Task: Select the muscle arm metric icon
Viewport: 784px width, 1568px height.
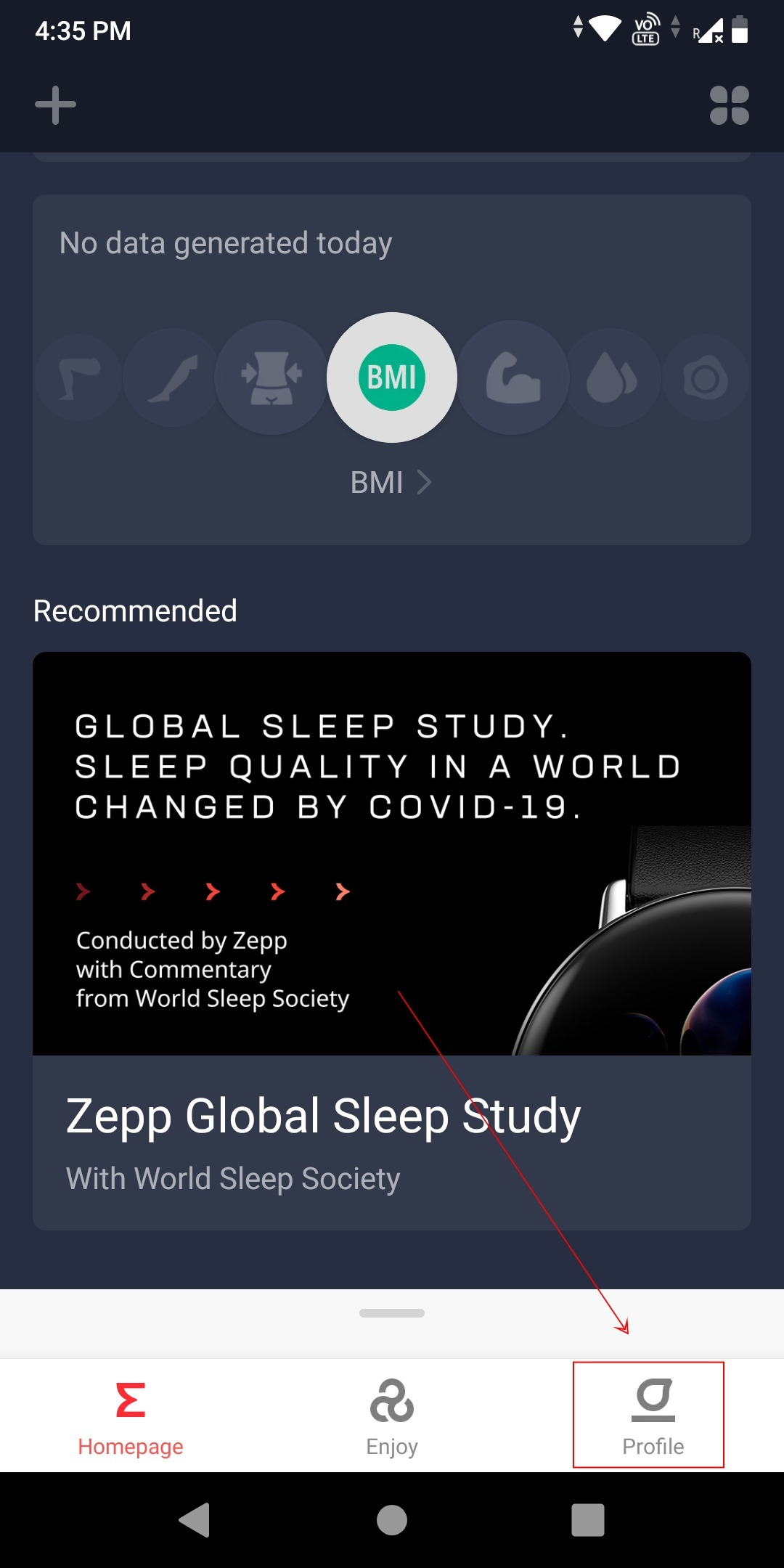Action: click(513, 377)
